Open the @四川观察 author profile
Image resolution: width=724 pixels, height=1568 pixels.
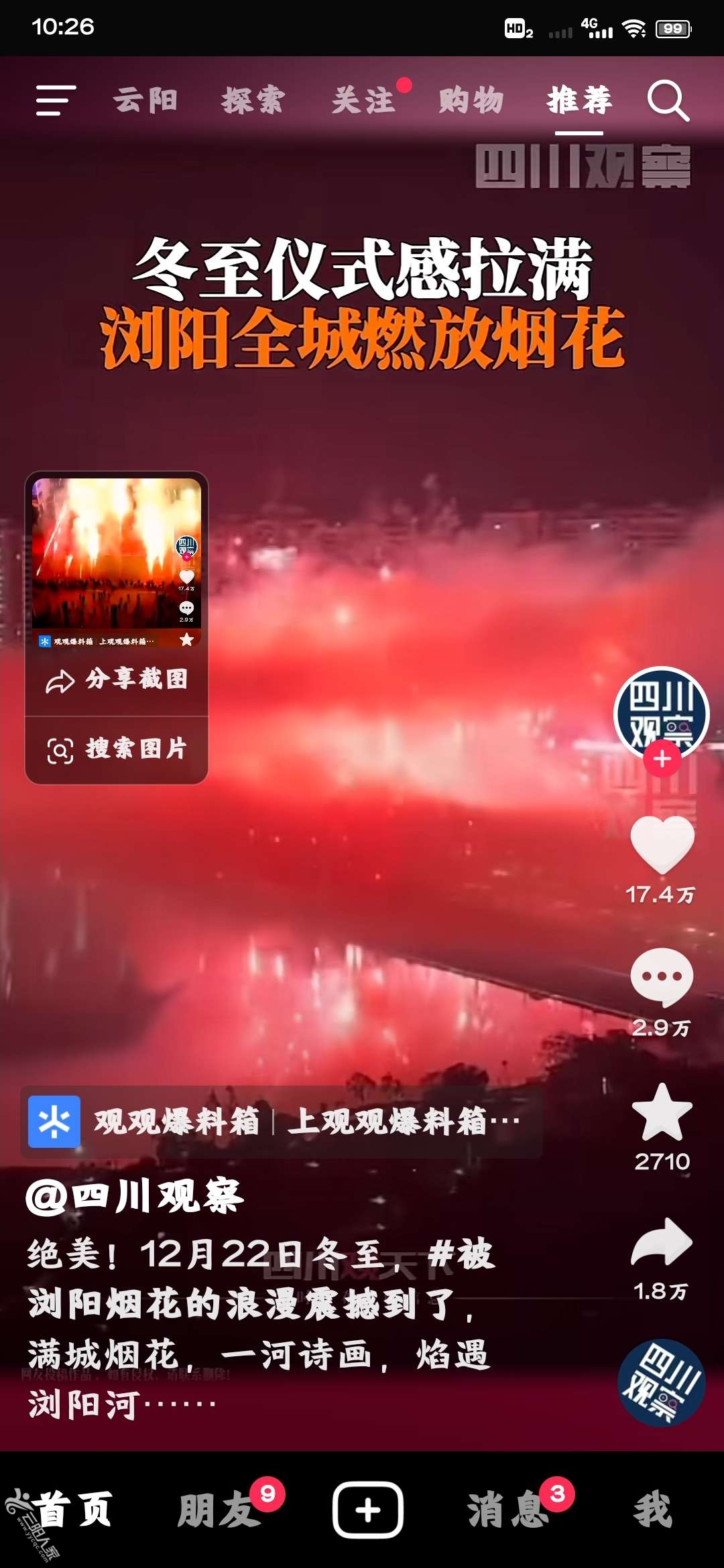click(x=135, y=1197)
